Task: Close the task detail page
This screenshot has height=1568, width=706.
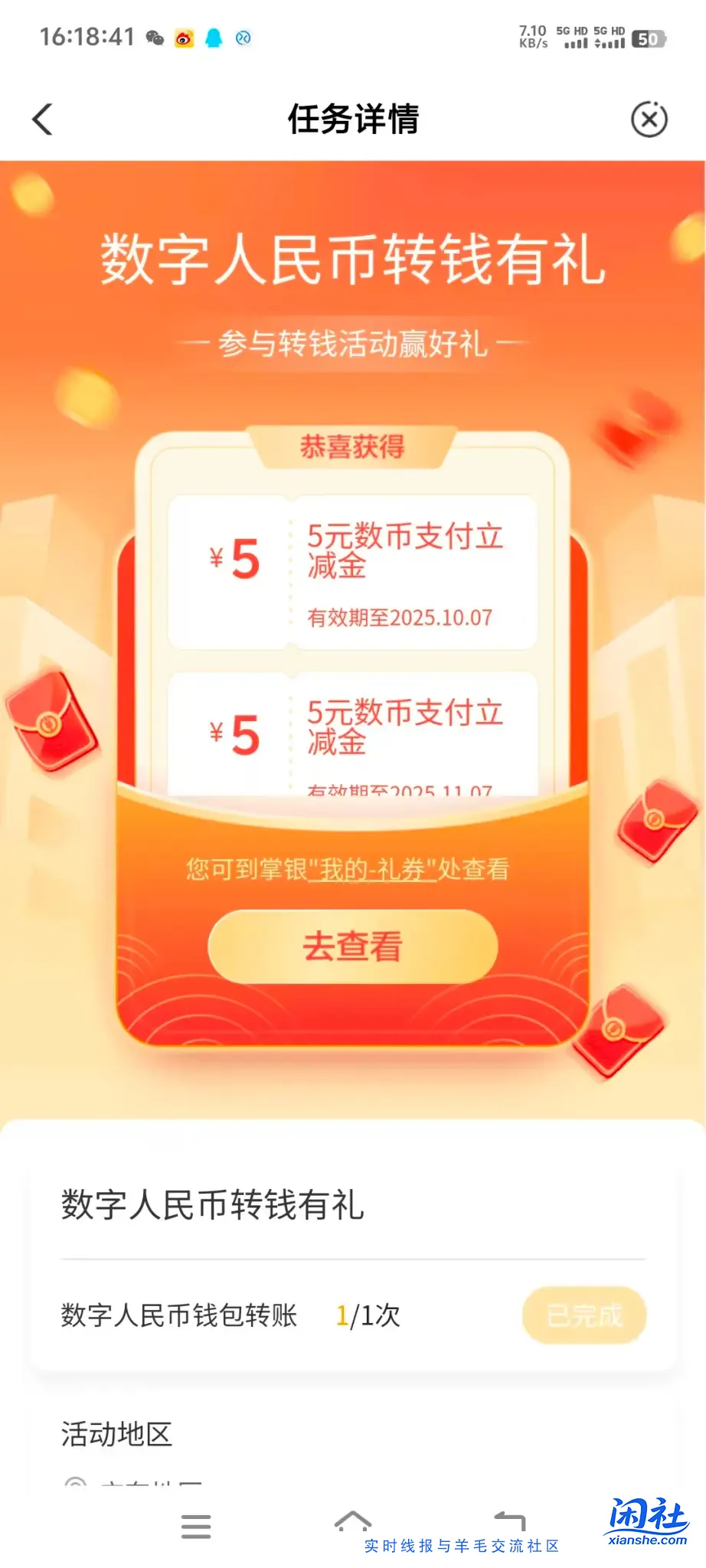Action: pyautogui.click(x=649, y=119)
